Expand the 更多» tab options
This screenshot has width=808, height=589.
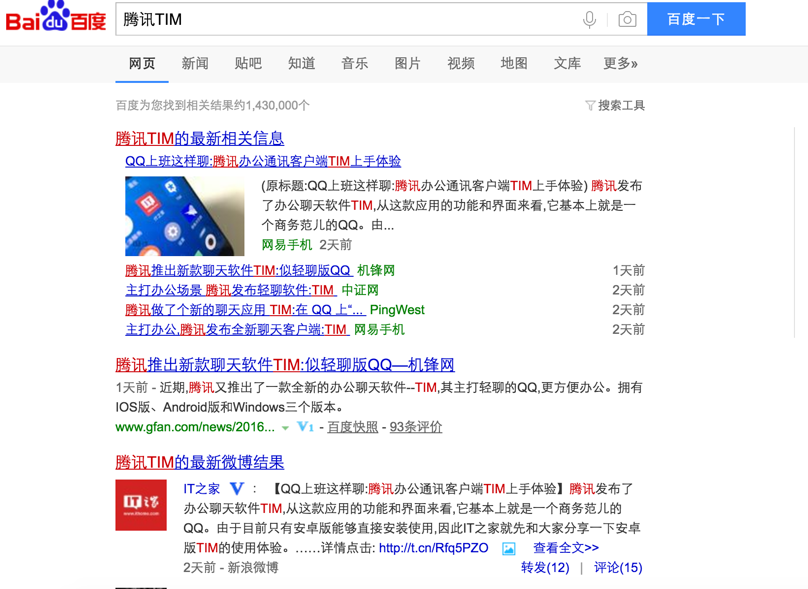pos(620,63)
